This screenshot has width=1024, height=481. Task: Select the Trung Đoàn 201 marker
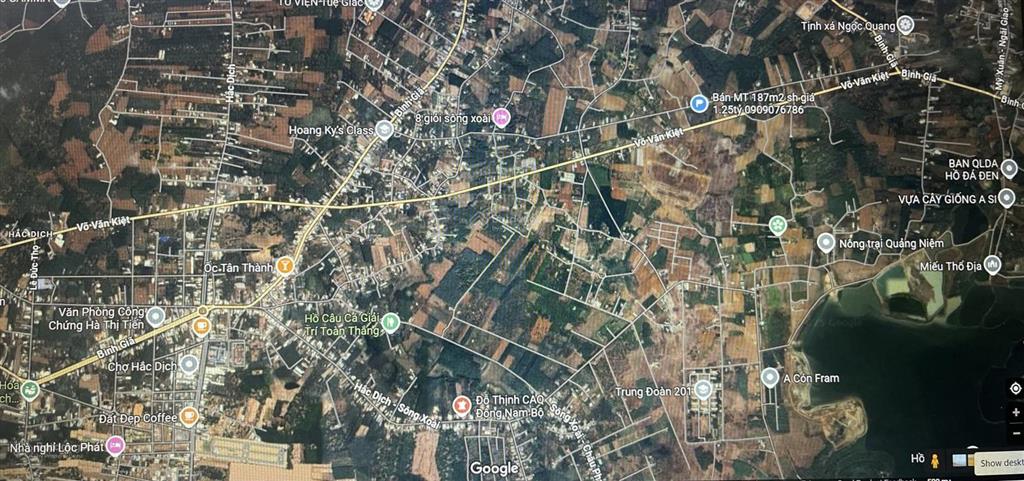click(704, 390)
